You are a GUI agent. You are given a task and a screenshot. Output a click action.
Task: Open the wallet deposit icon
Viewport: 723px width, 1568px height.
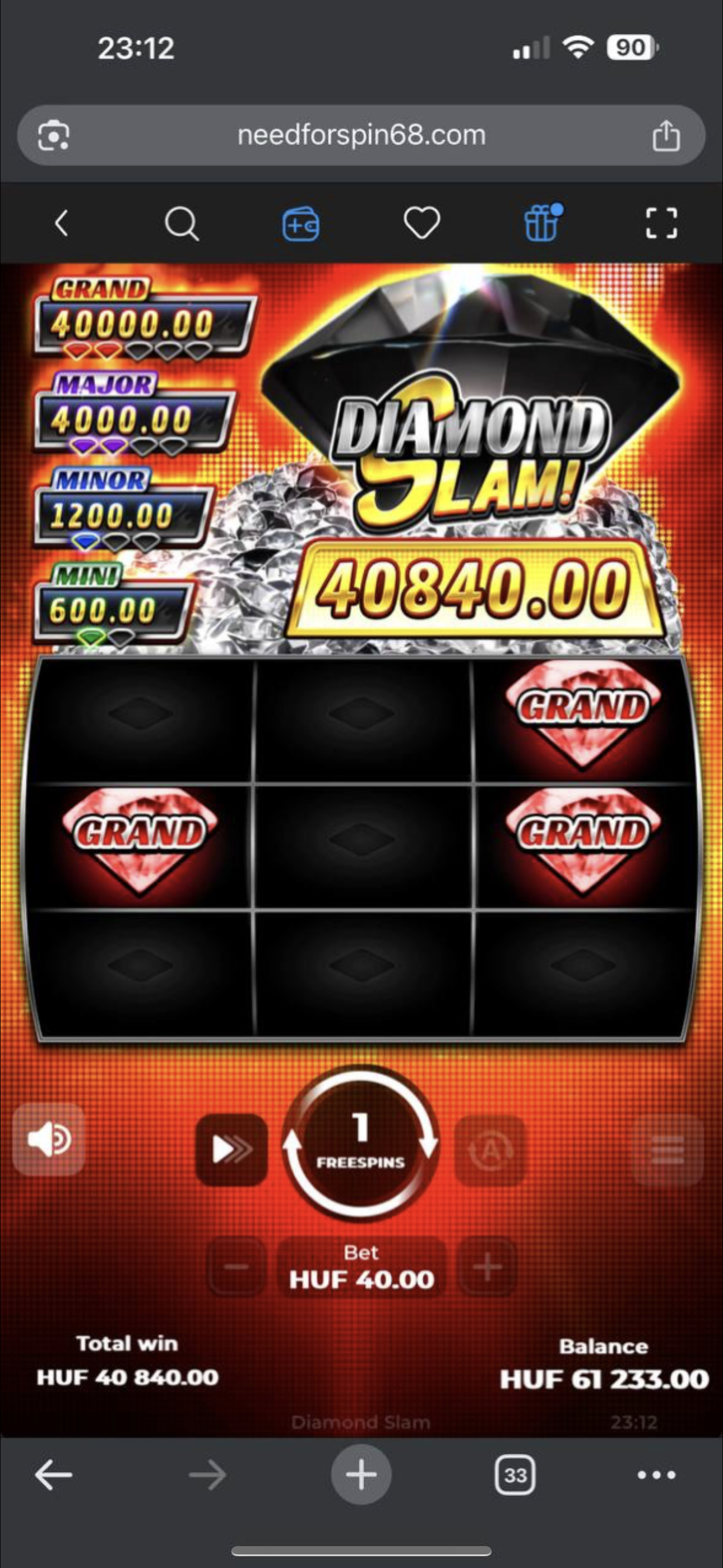[x=300, y=223]
